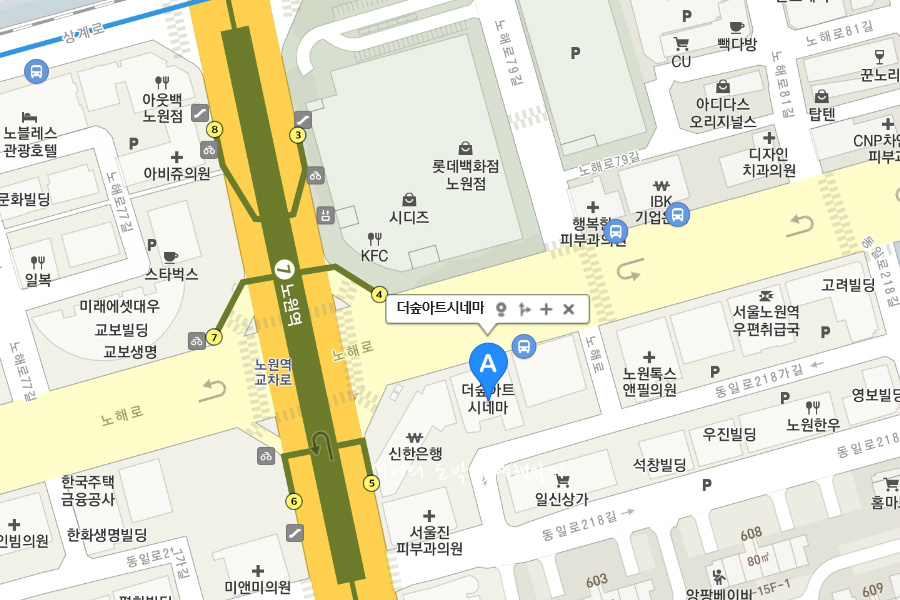This screenshot has width=900, height=600.
Task: Select exit 7 near 교보생명
Action: pyautogui.click(x=215, y=336)
